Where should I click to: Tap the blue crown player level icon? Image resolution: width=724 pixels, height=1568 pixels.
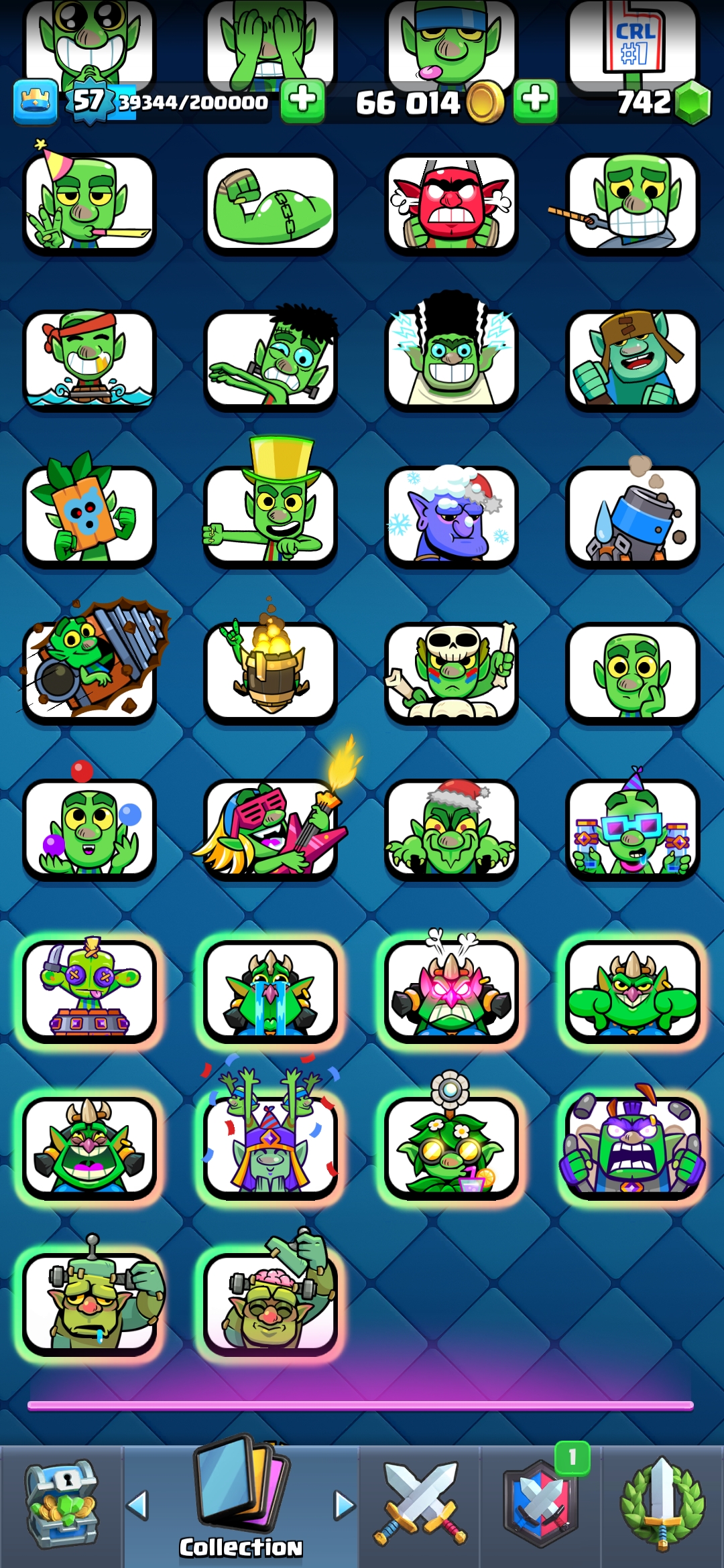(35, 103)
